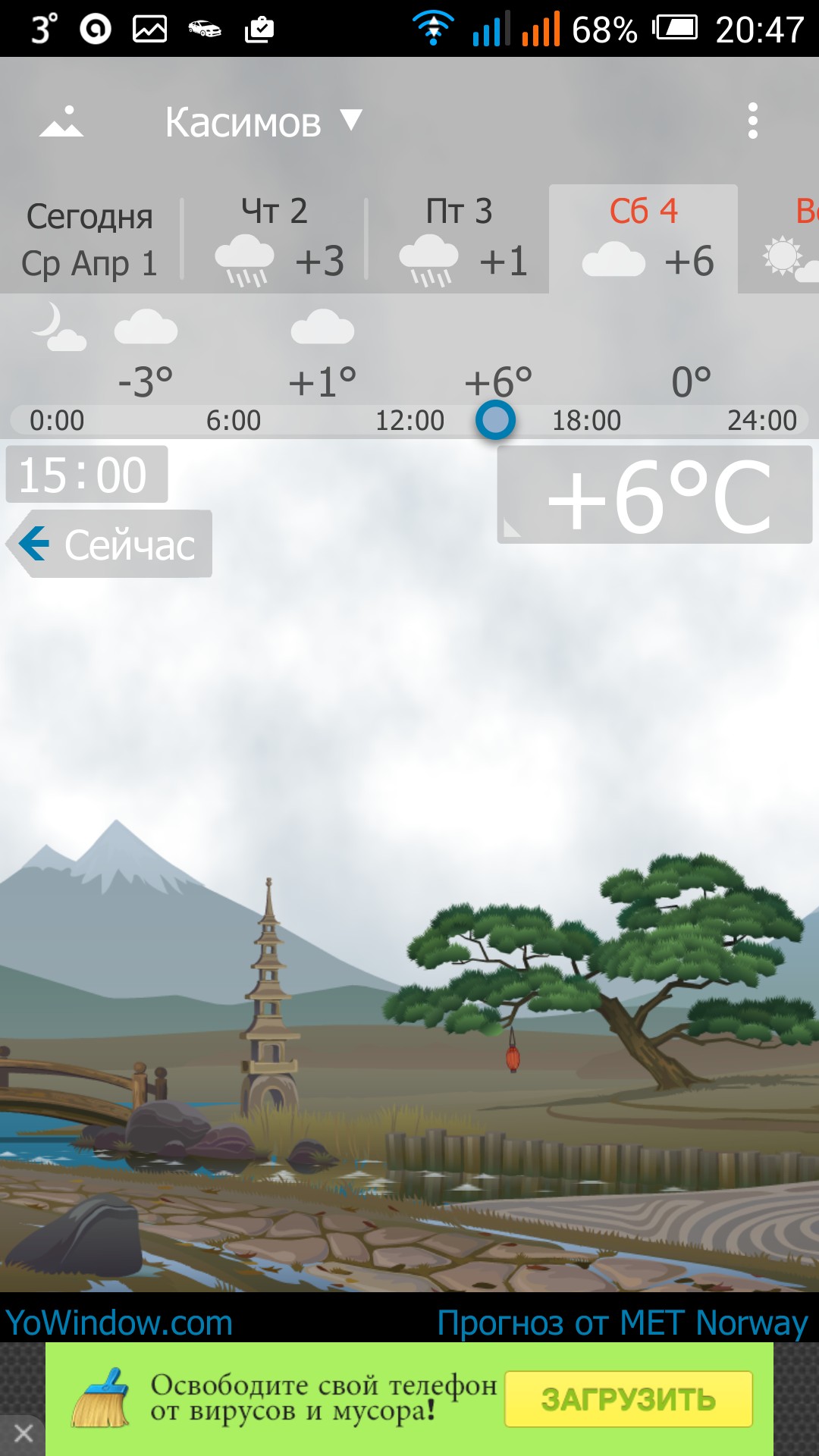
Task: Return to current time via Сейчас button
Action: (x=111, y=544)
